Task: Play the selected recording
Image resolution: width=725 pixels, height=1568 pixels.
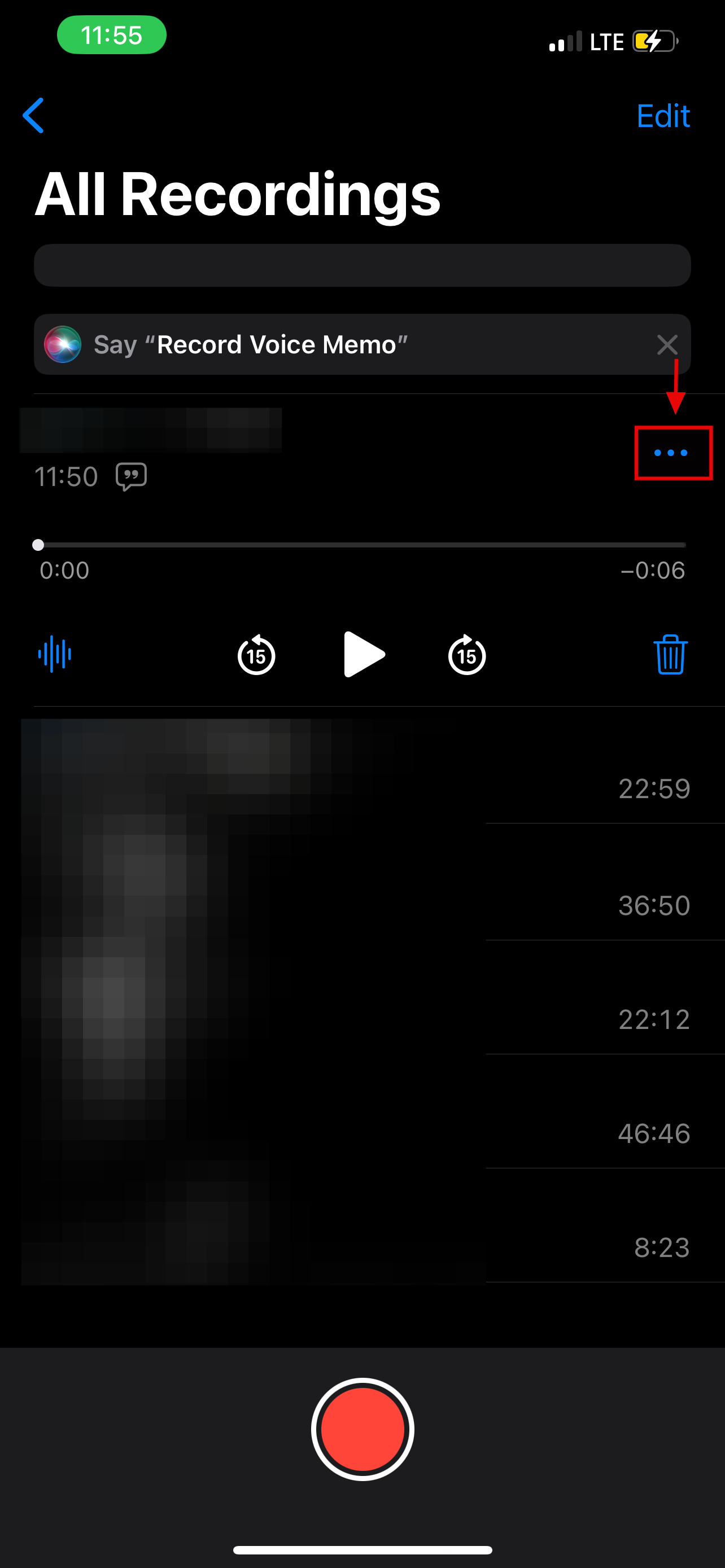Action: coord(364,654)
